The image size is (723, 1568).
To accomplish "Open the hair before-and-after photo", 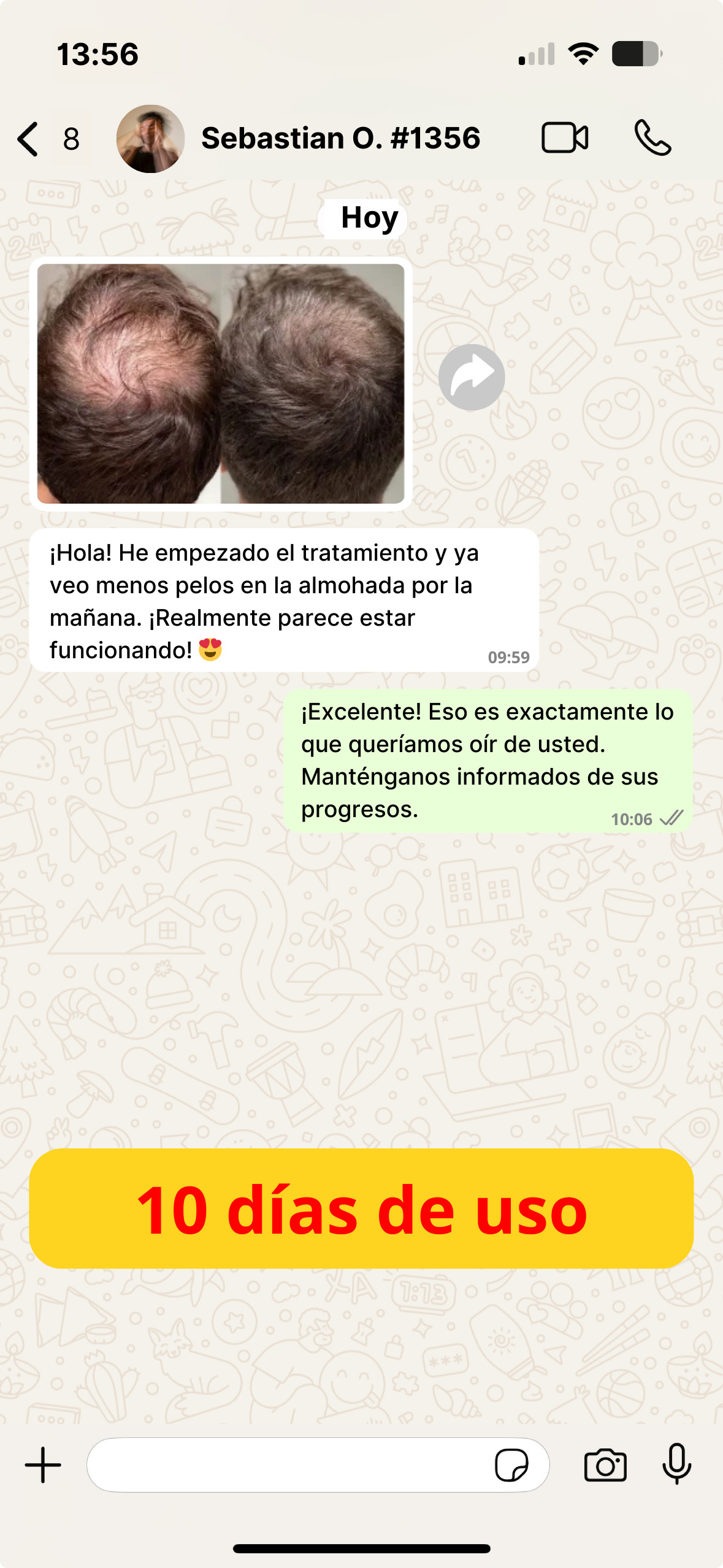I will pos(221,383).
